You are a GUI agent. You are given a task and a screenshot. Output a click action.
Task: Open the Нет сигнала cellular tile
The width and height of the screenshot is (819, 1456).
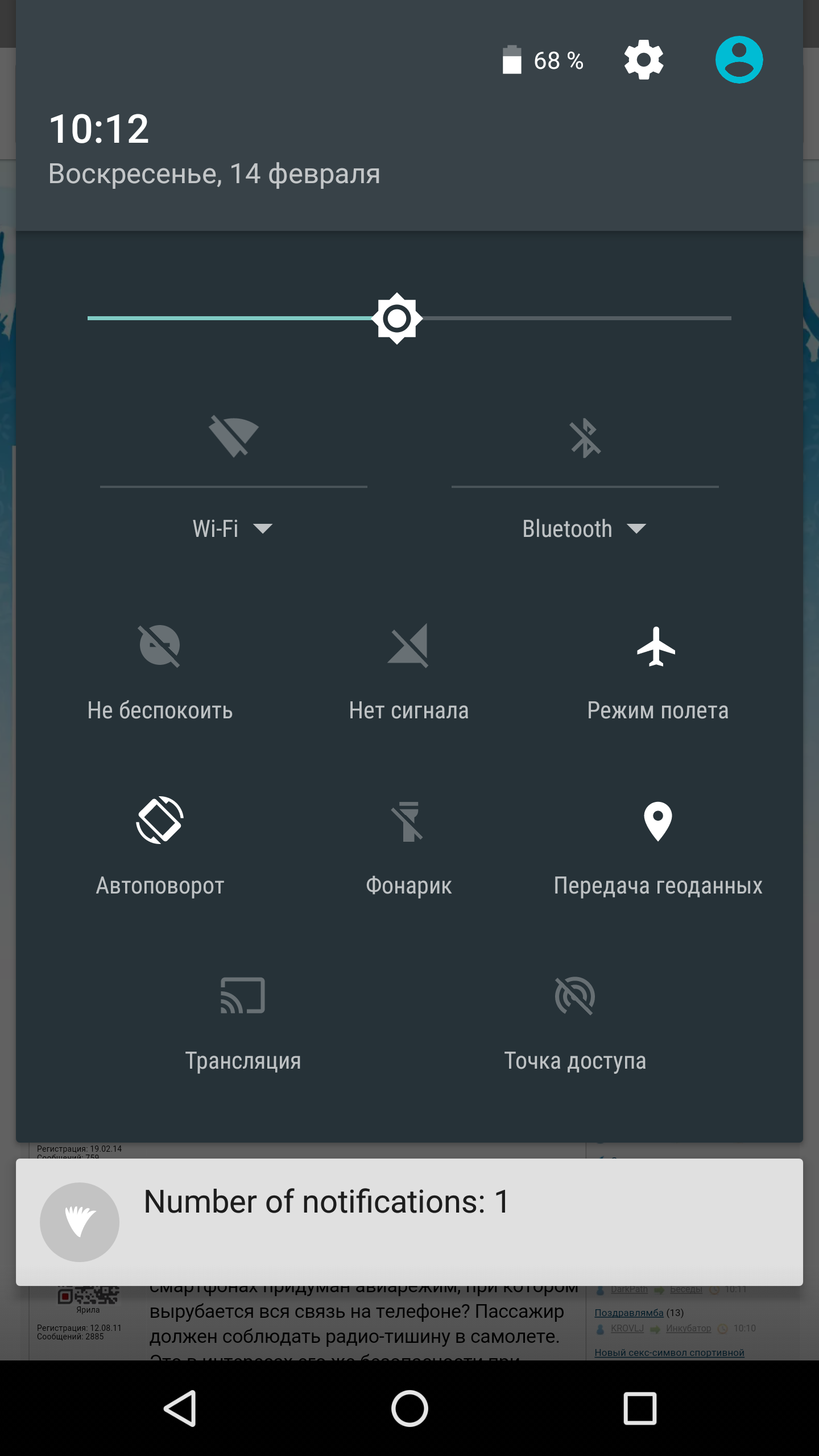(408, 646)
